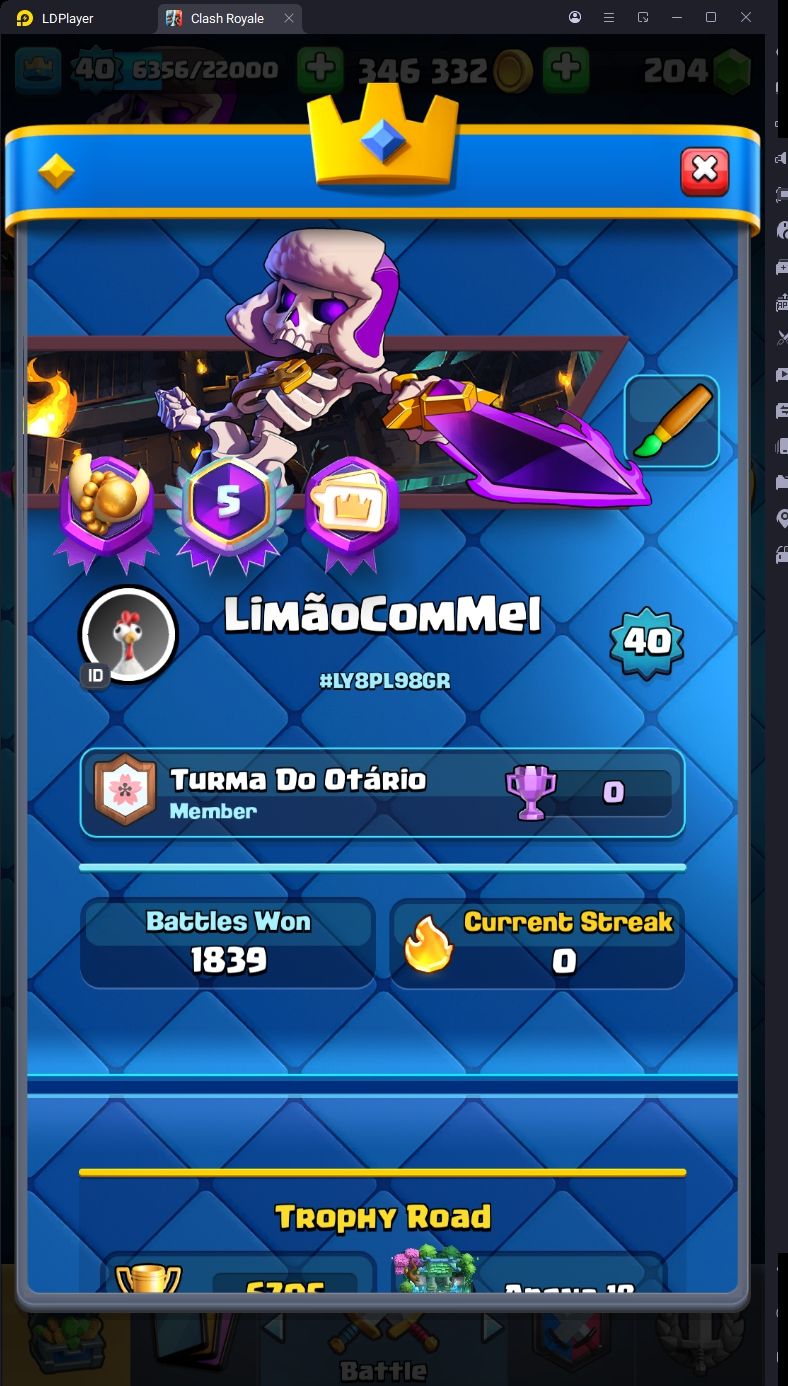The image size is (788, 1386).
Task: Open the LDPlayer menu button
Action: 608,18
